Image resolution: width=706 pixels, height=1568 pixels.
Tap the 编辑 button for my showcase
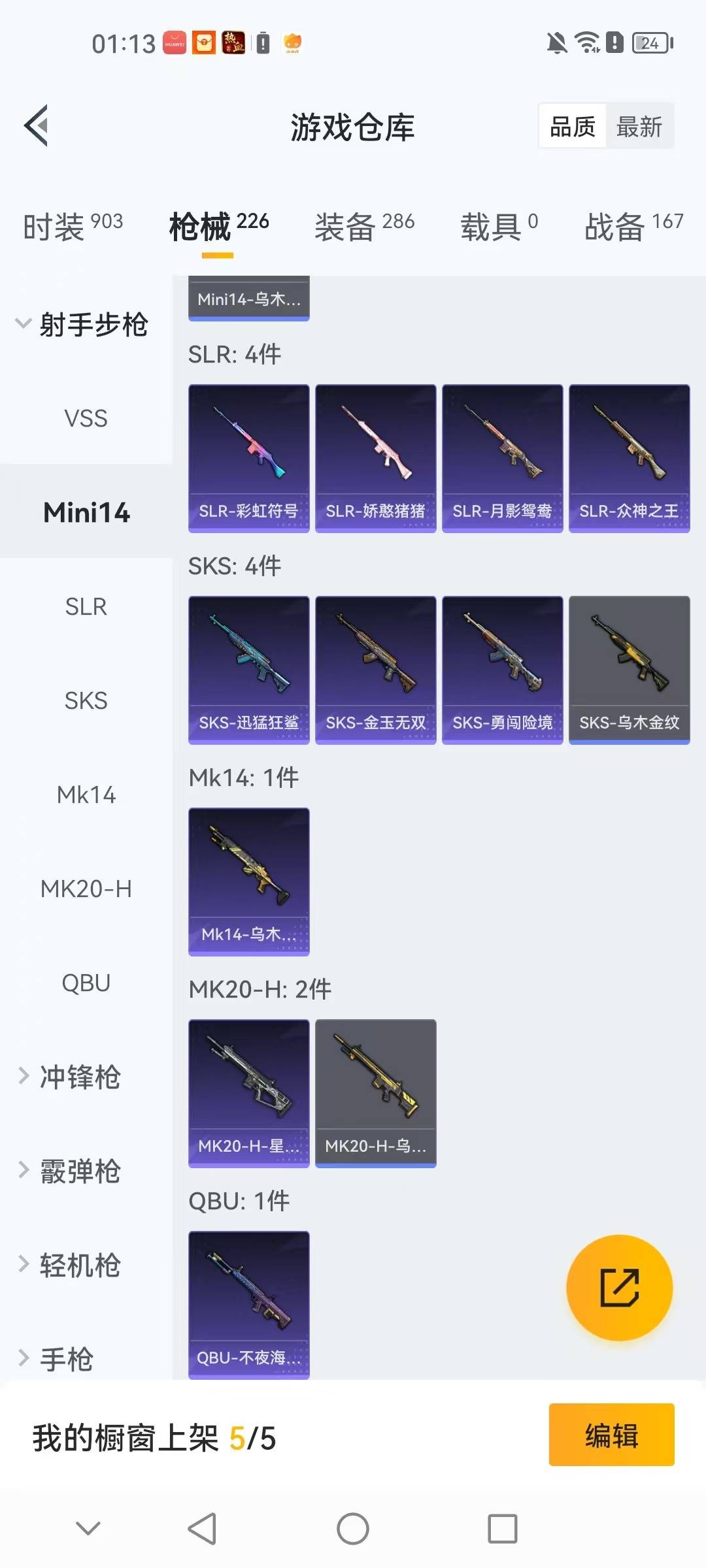[x=611, y=1435]
